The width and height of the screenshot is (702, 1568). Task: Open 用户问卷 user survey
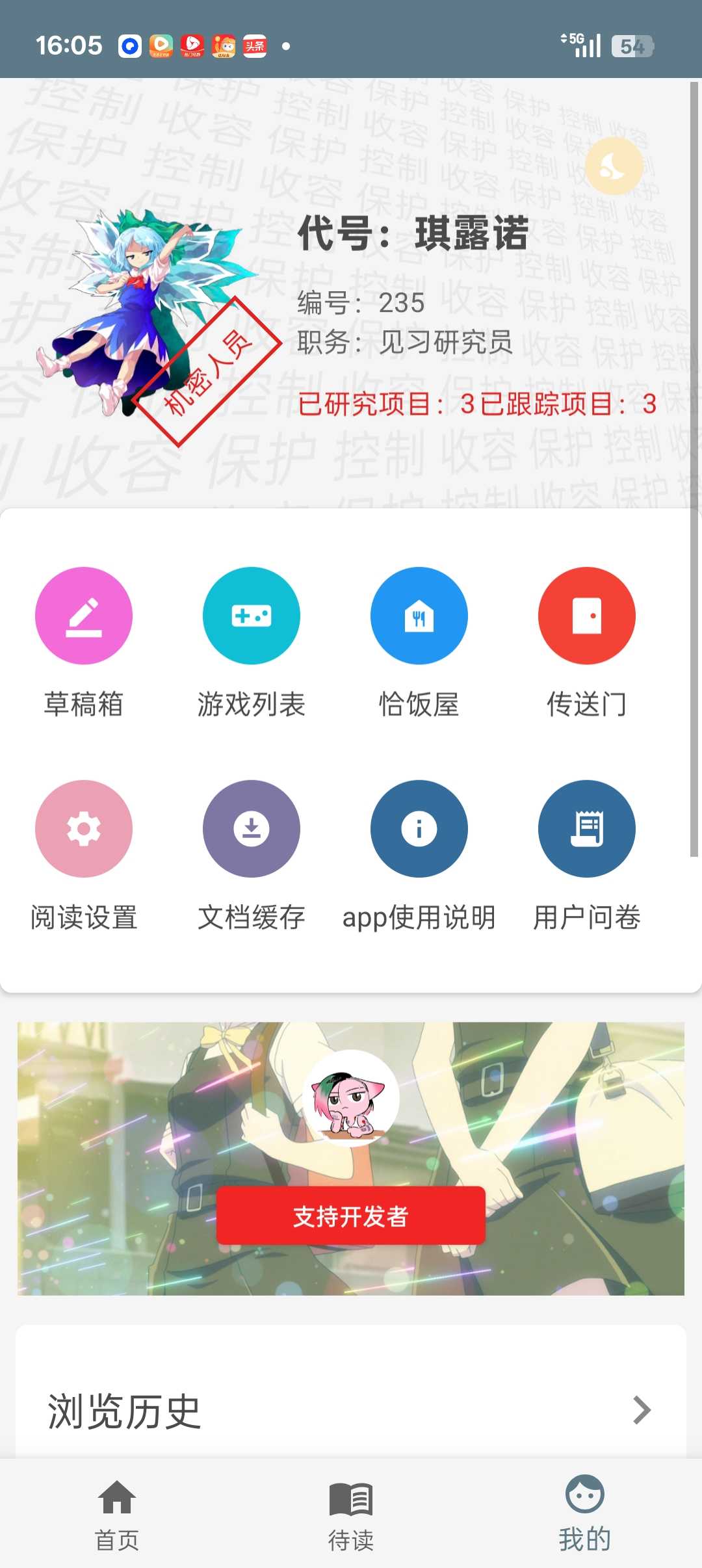pyautogui.click(x=587, y=829)
